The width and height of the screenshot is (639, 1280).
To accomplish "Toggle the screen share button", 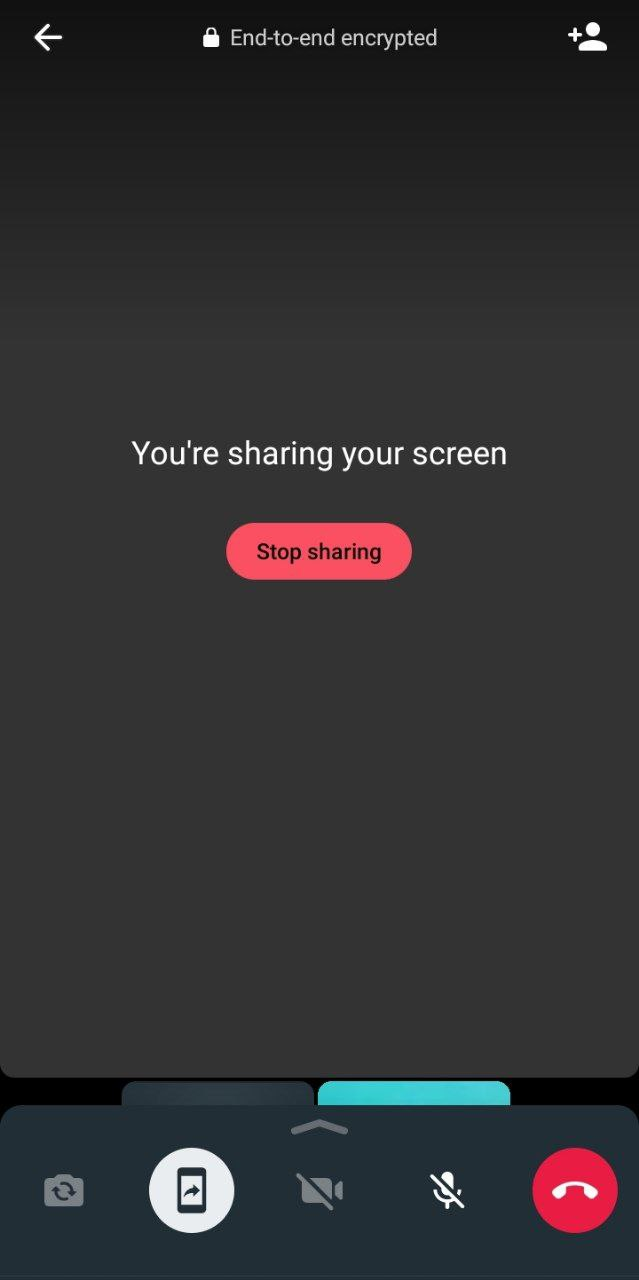I will pyautogui.click(x=191, y=1190).
